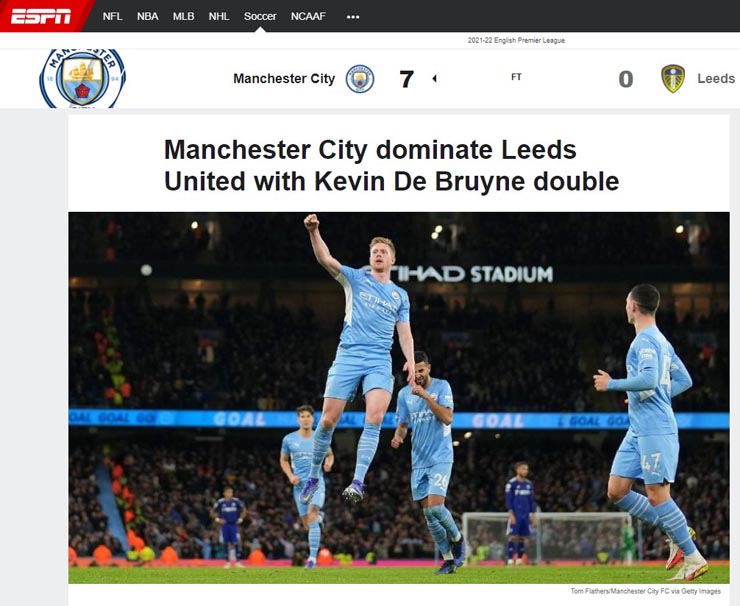Open Manchester City team page
Image resolution: width=740 pixels, height=606 pixels.
point(284,79)
